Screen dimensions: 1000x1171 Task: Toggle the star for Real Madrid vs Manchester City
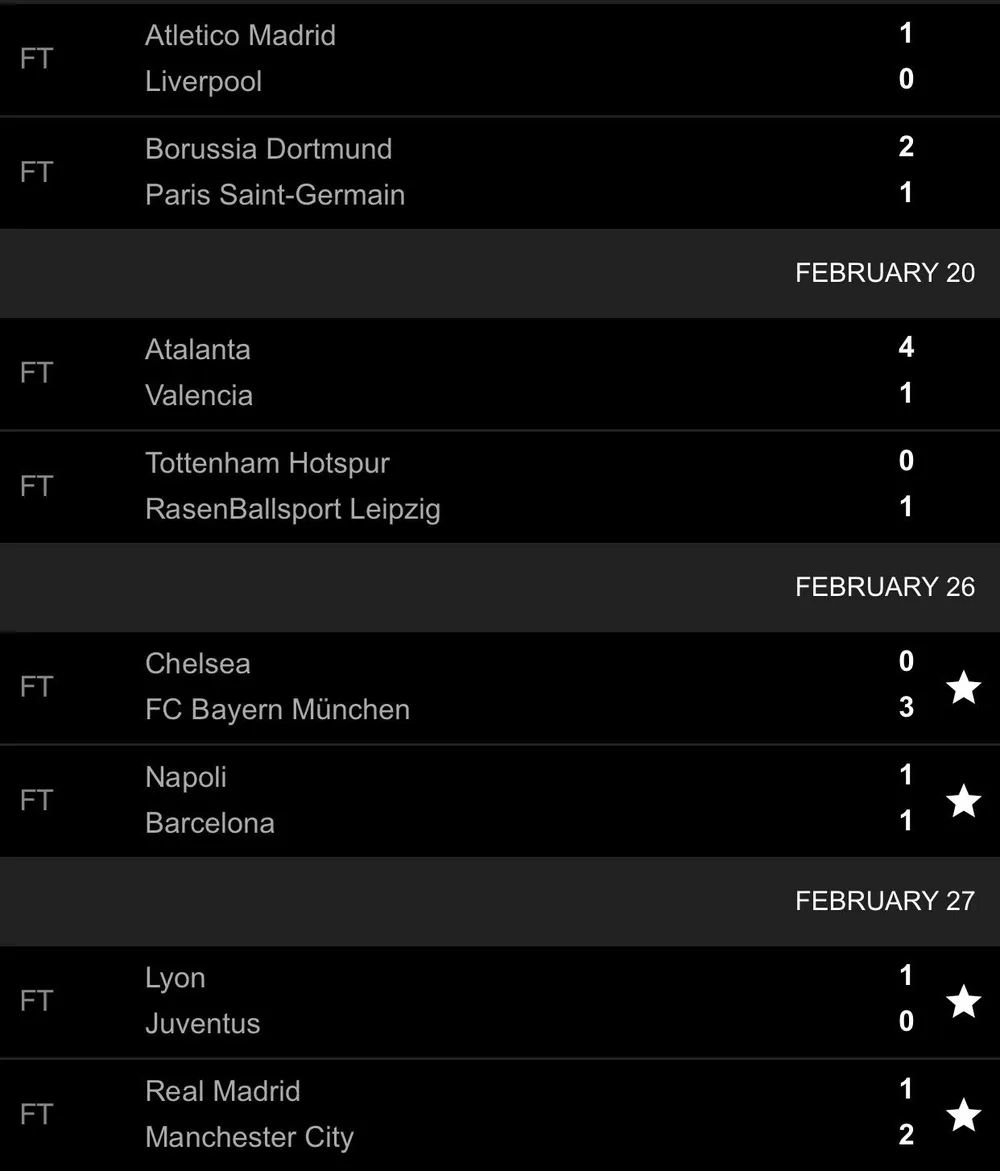(x=963, y=1114)
